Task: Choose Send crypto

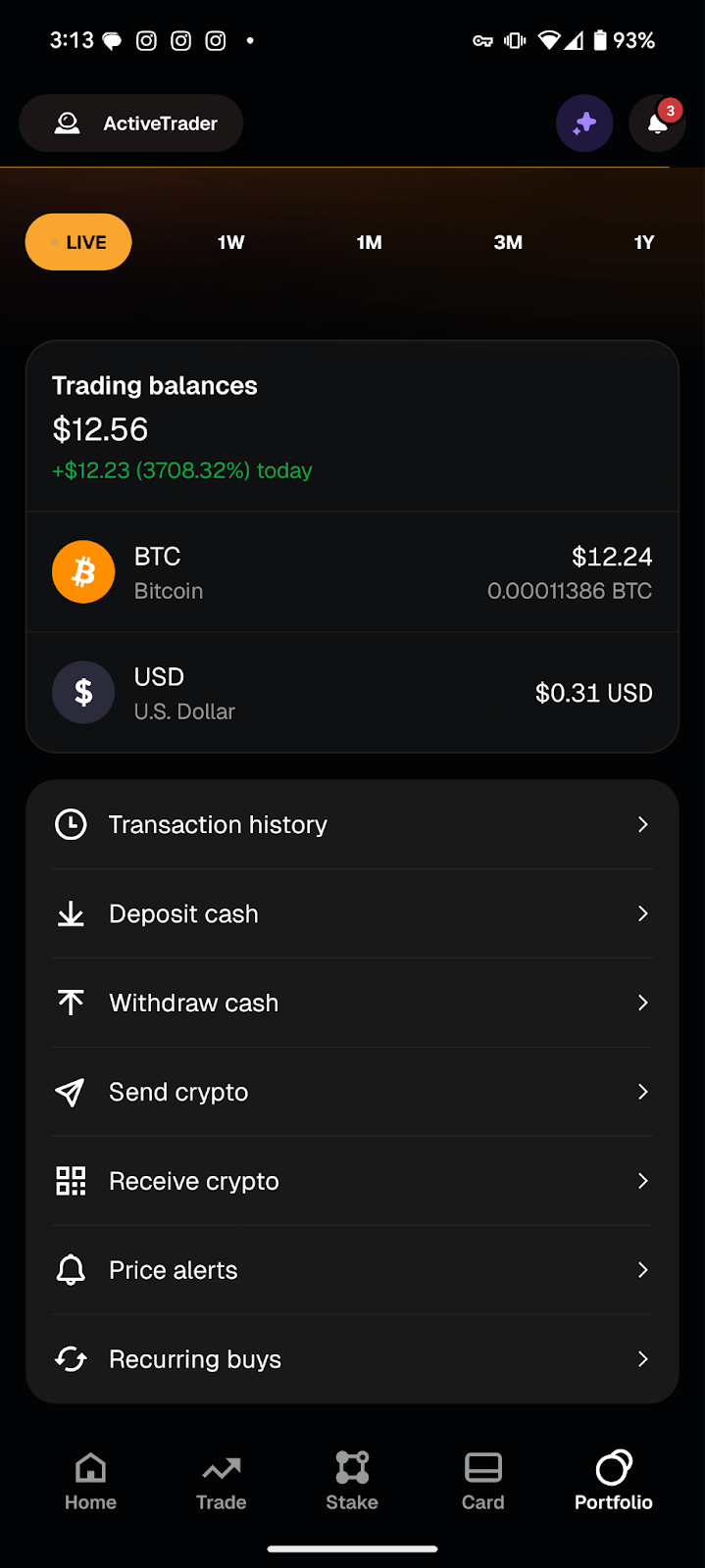Action: [352, 1092]
